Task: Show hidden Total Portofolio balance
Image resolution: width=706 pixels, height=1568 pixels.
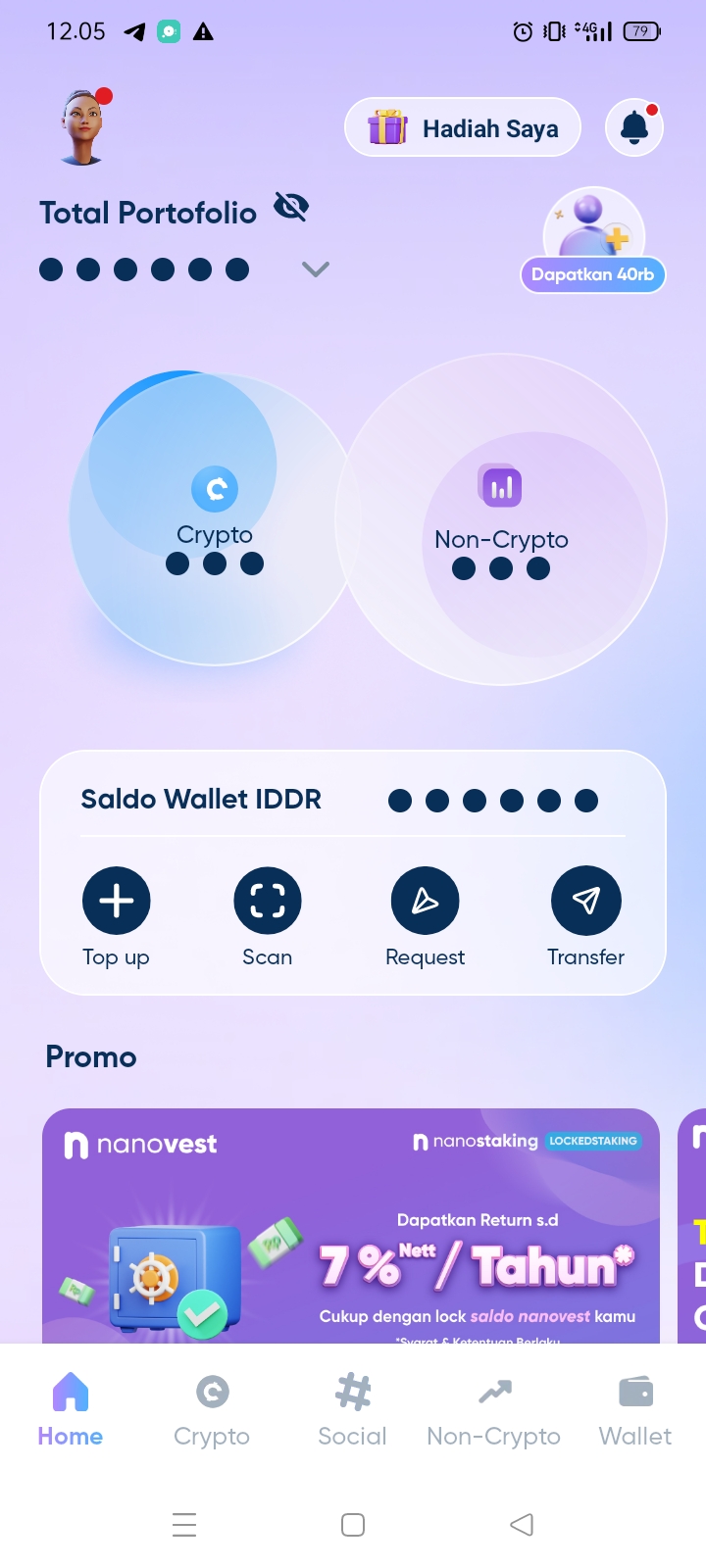Action: (x=291, y=208)
